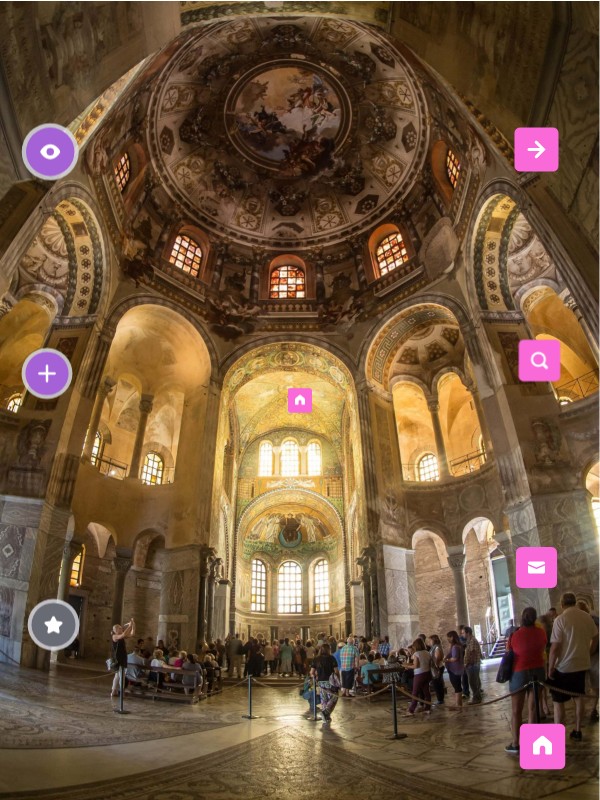Screen dimensions: 600x800
Task: Tap the small home marker on the apse
Action: (x=300, y=400)
